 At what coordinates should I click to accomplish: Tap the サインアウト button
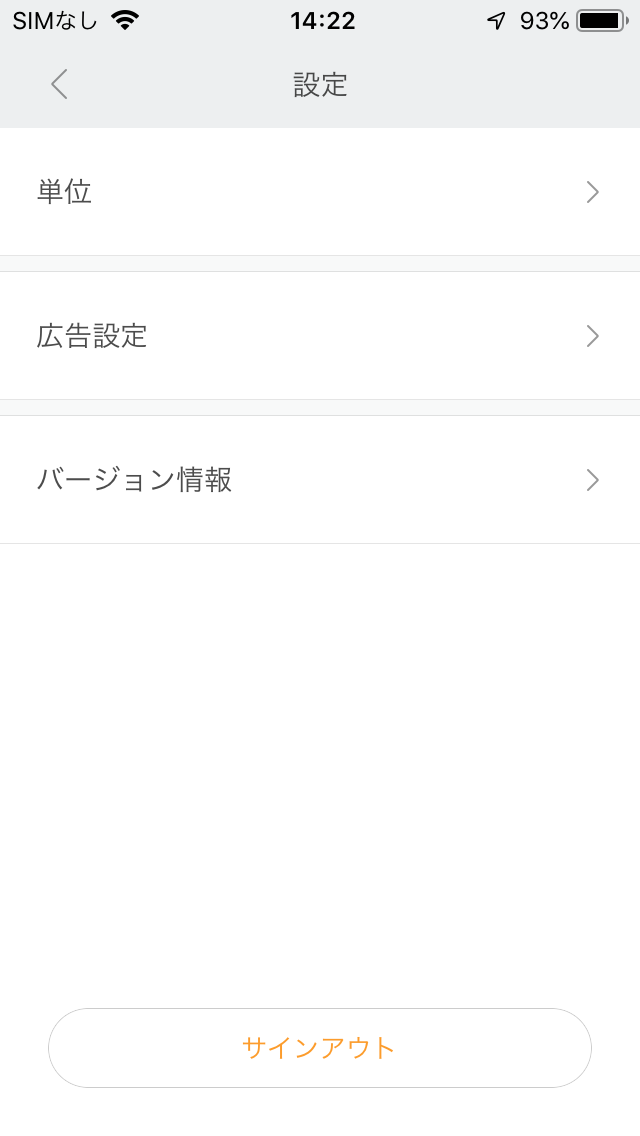(320, 1048)
